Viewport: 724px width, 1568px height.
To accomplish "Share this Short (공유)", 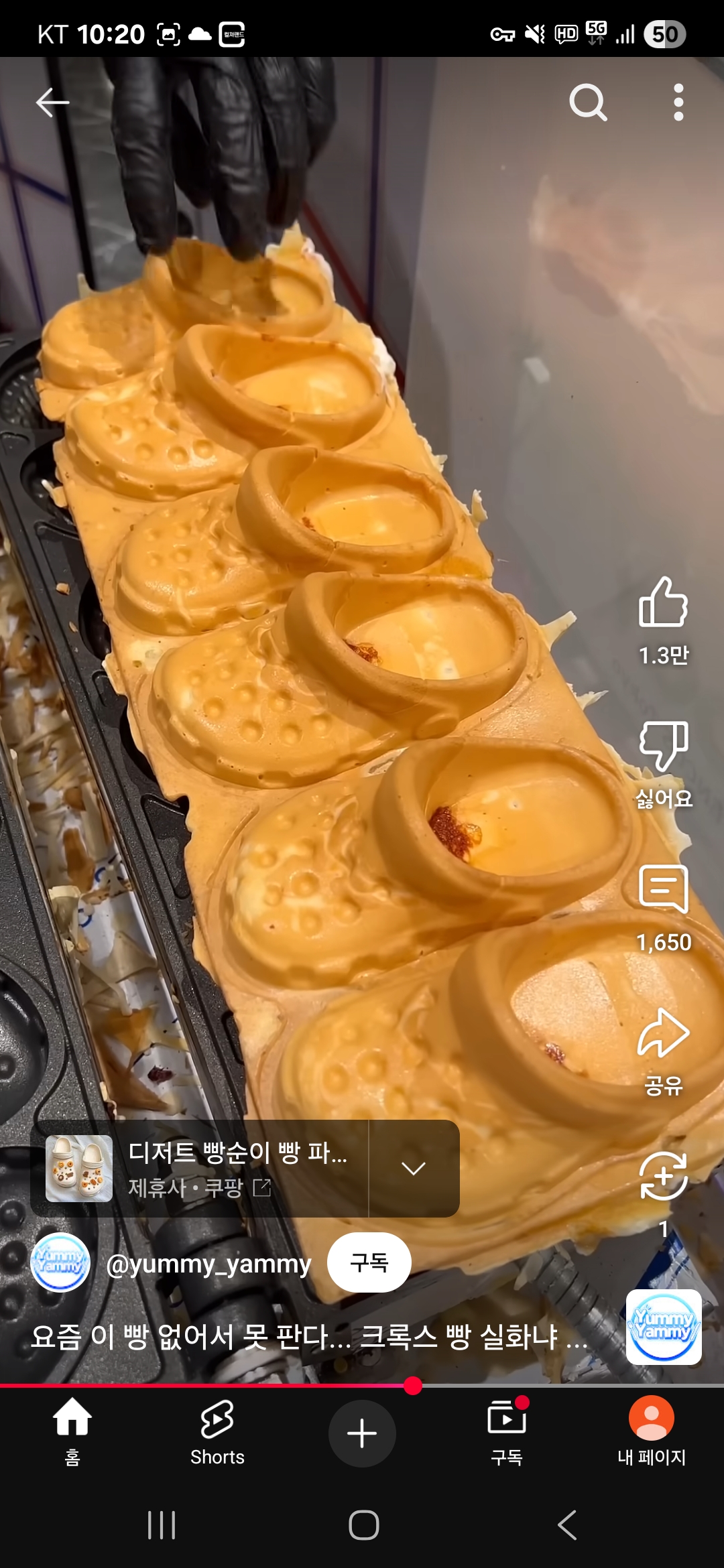I will [663, 1034].
